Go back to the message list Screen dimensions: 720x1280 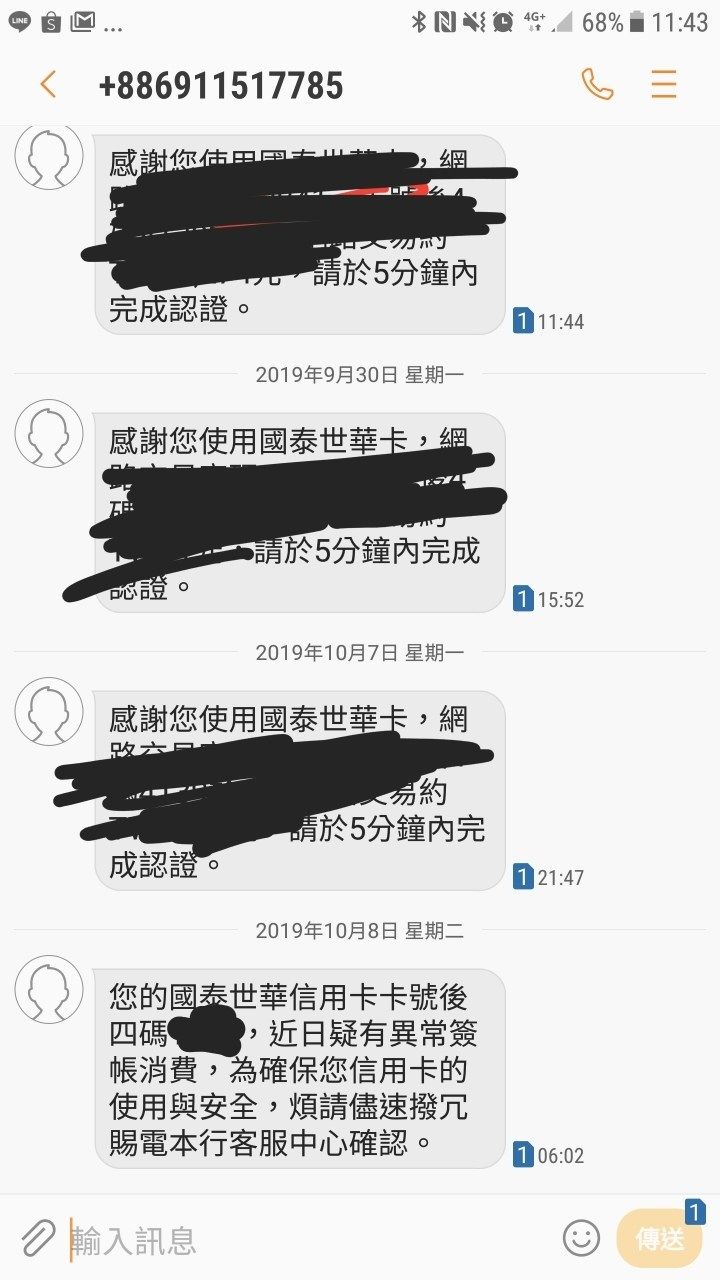pos(48,85)
